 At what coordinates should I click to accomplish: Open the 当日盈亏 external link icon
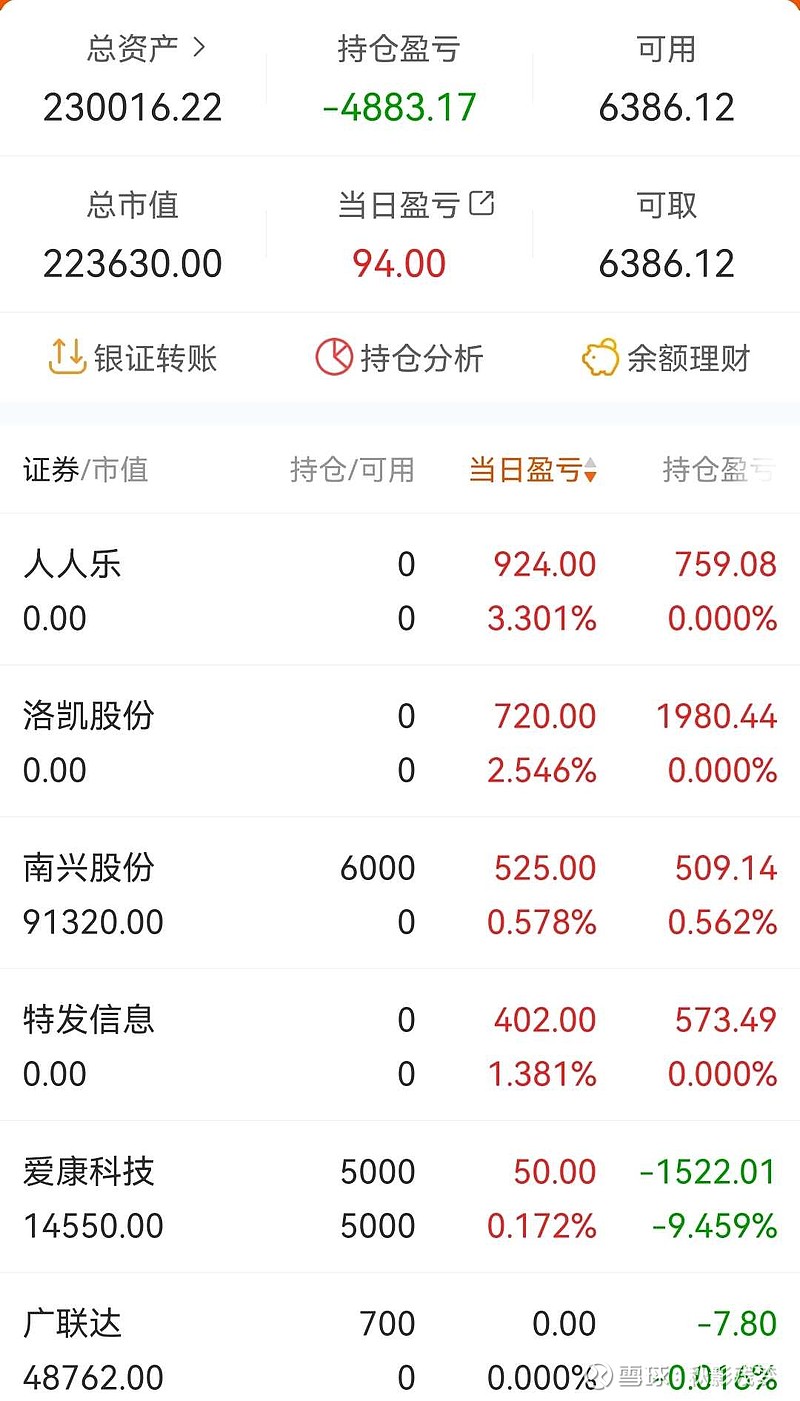pos(482,204)
